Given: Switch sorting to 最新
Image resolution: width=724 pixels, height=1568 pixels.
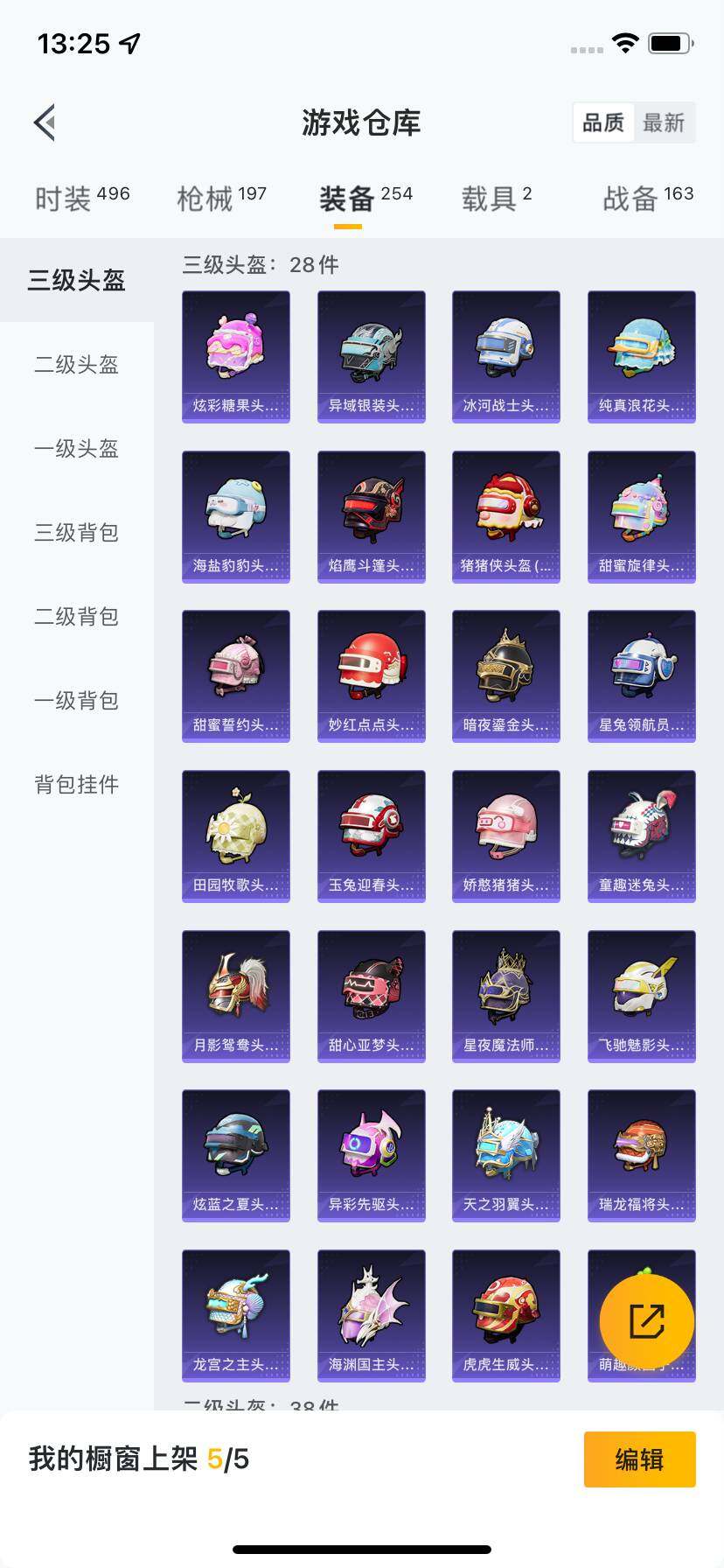Looking at the screenshot, I should [x=665, y=123].
